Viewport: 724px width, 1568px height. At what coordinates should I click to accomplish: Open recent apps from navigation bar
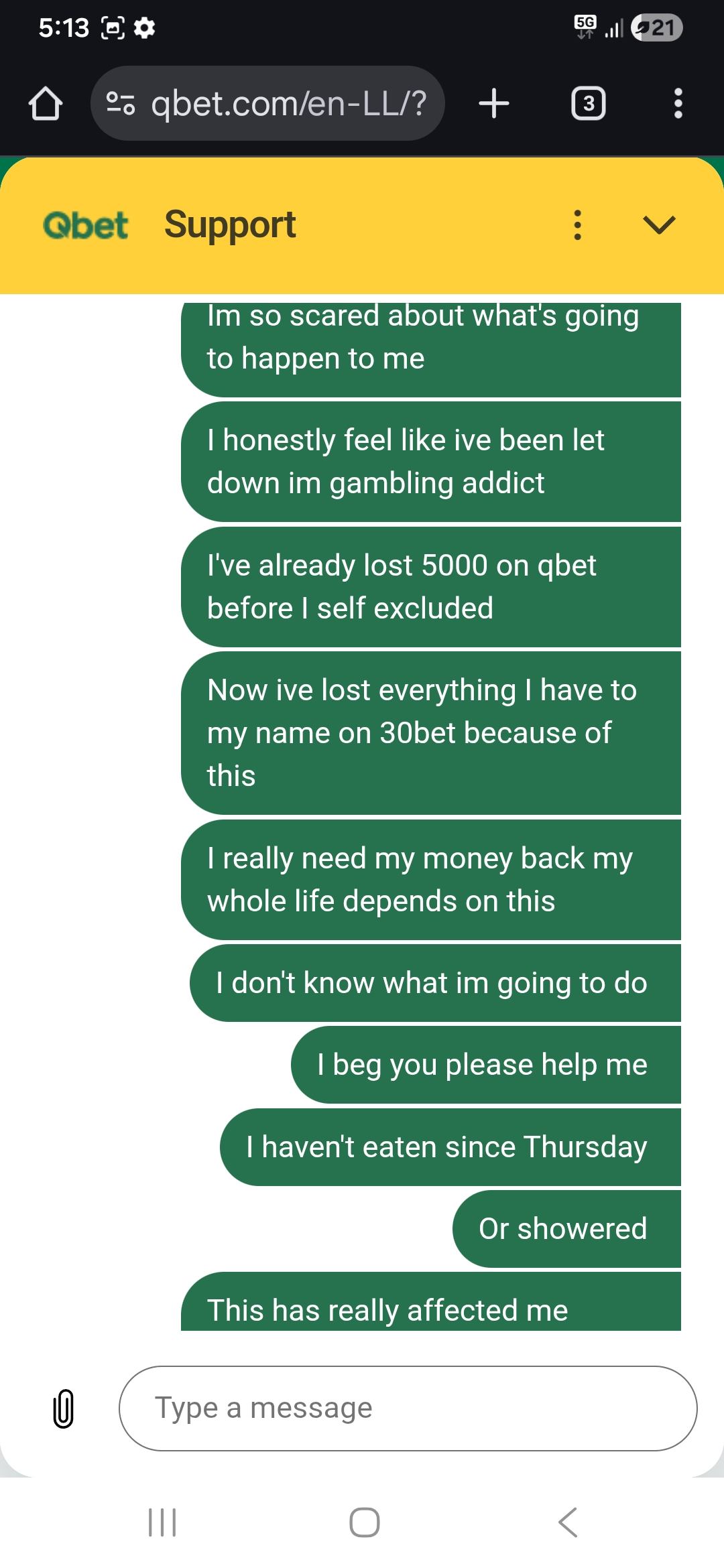click(162, 1522)
